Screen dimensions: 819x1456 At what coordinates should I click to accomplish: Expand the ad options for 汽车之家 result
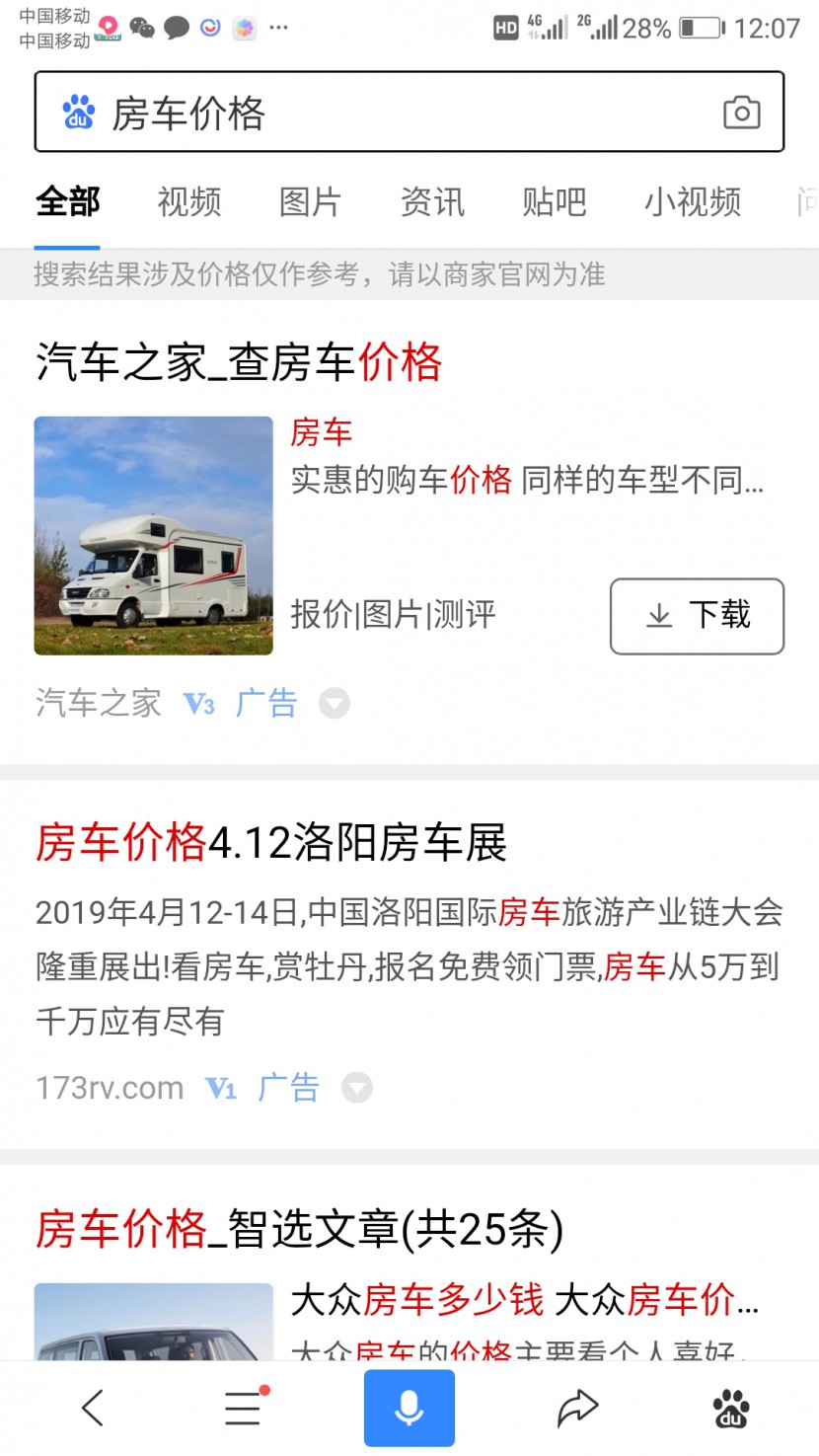tap(335, 703)
